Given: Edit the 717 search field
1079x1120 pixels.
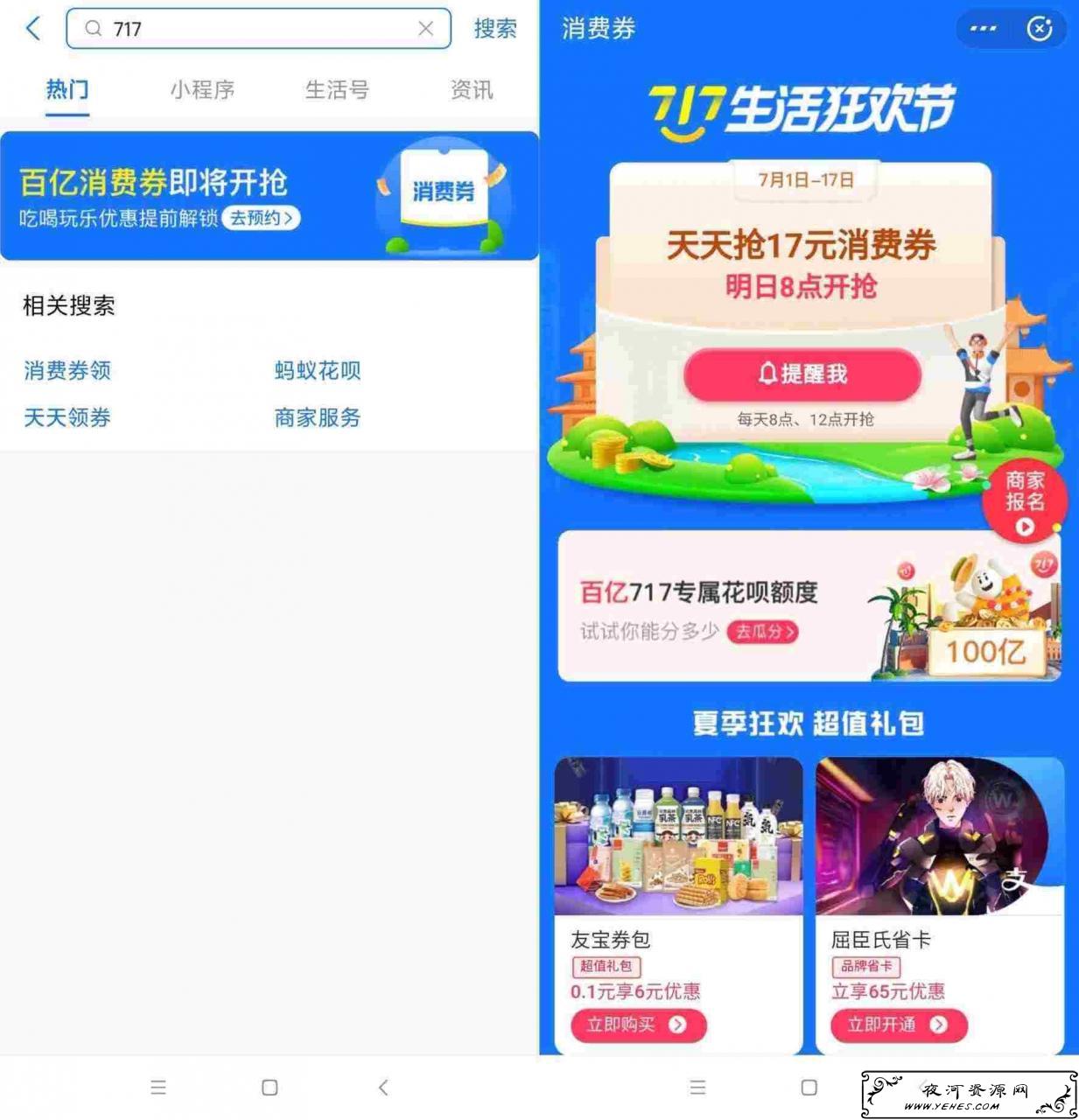Looking at the screenshot, I should tap(254, 29).
